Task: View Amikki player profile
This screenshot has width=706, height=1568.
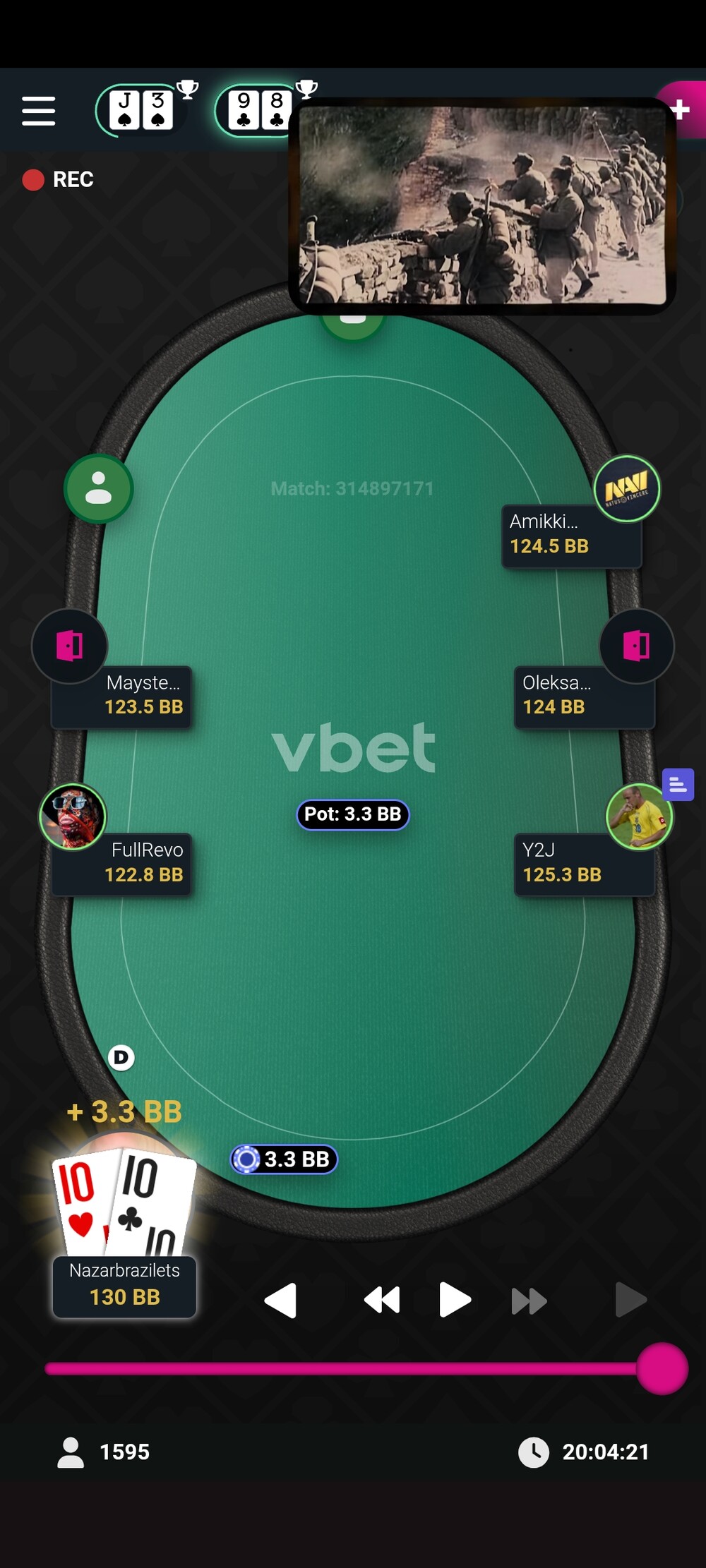Action: click(626, 488)
